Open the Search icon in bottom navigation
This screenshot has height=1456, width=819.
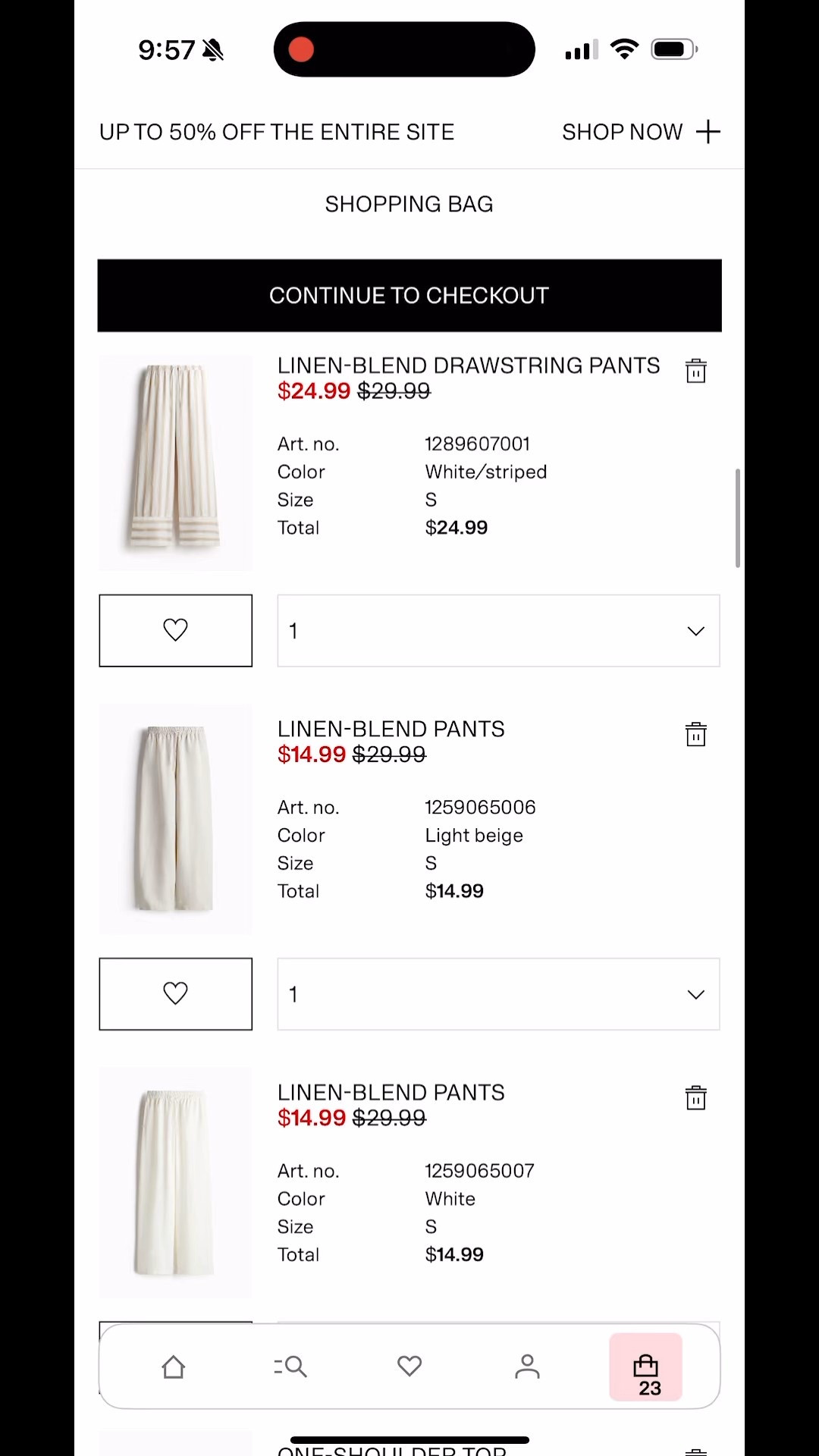[x=291, y=1367]
